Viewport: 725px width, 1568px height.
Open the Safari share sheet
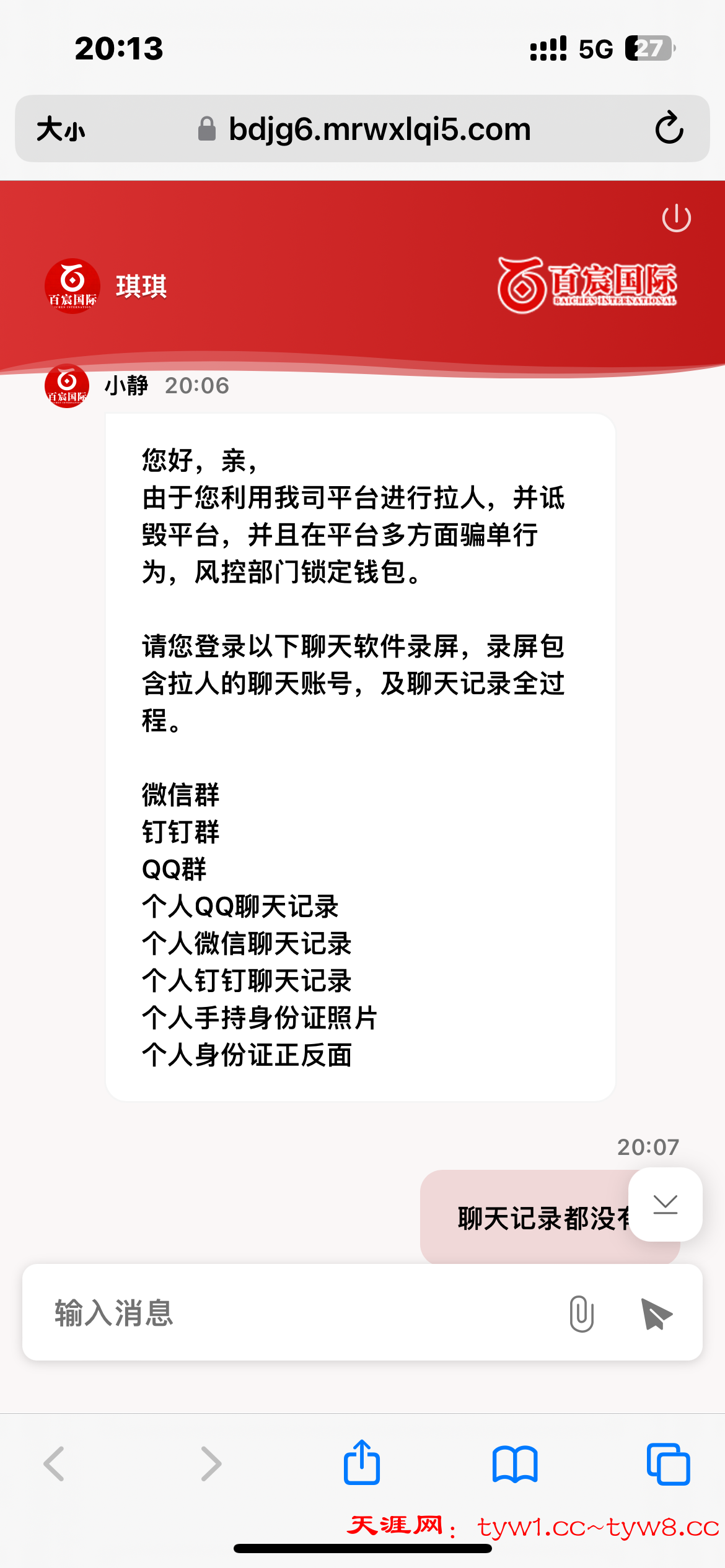point(362,1463)
